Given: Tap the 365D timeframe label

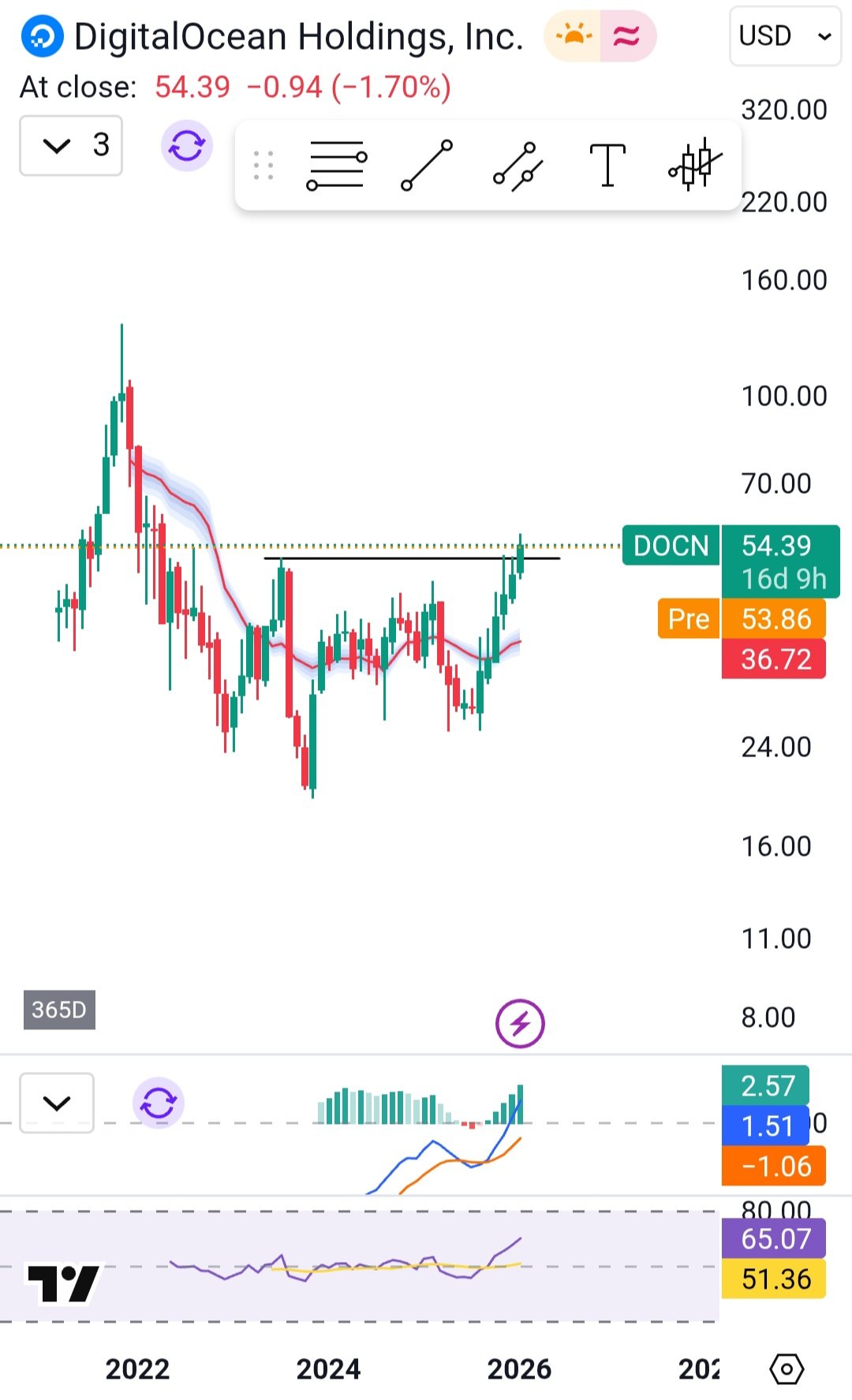Looking at the screenshot, I should 59,1010.
